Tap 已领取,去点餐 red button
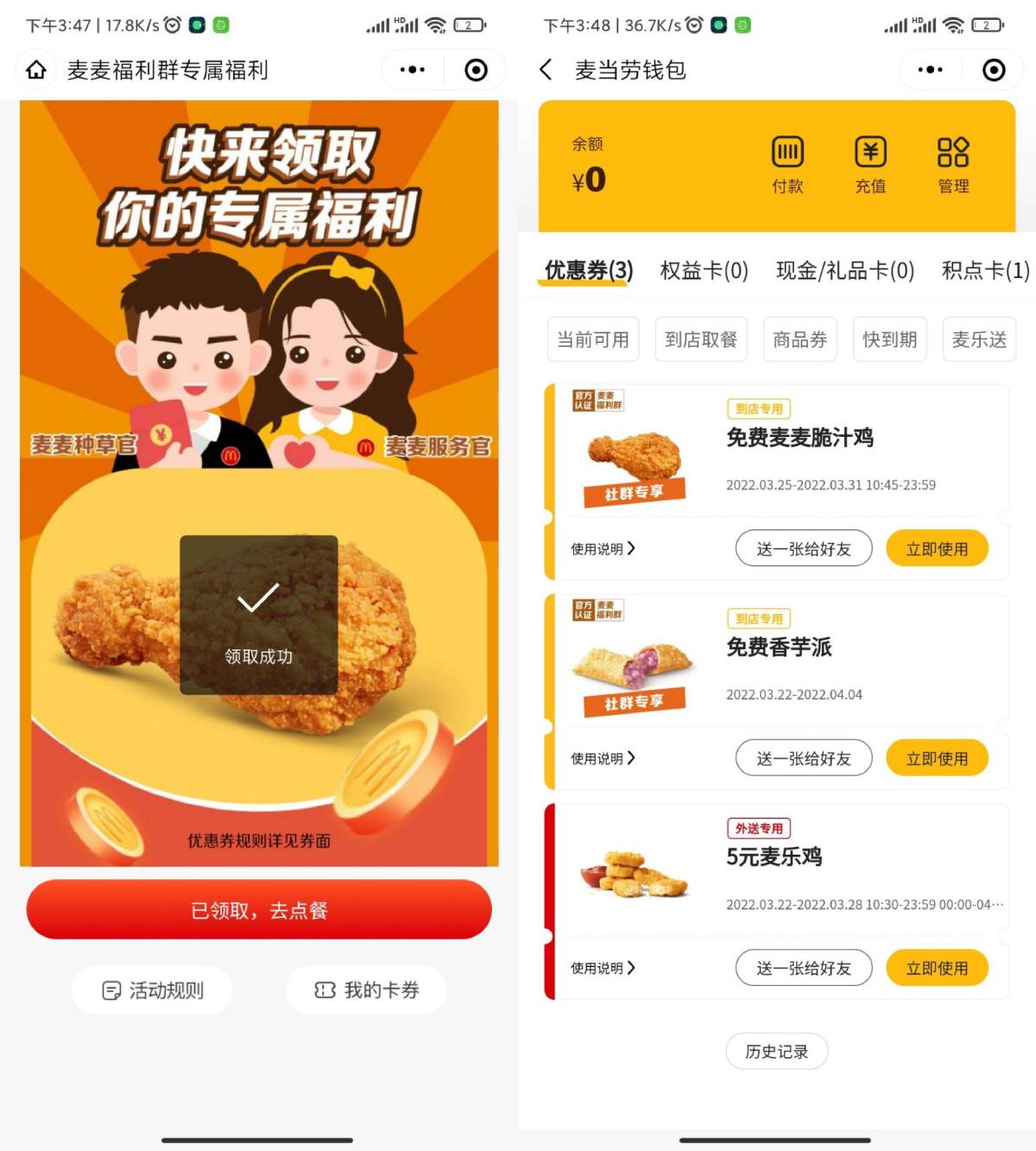 point(259,910)
